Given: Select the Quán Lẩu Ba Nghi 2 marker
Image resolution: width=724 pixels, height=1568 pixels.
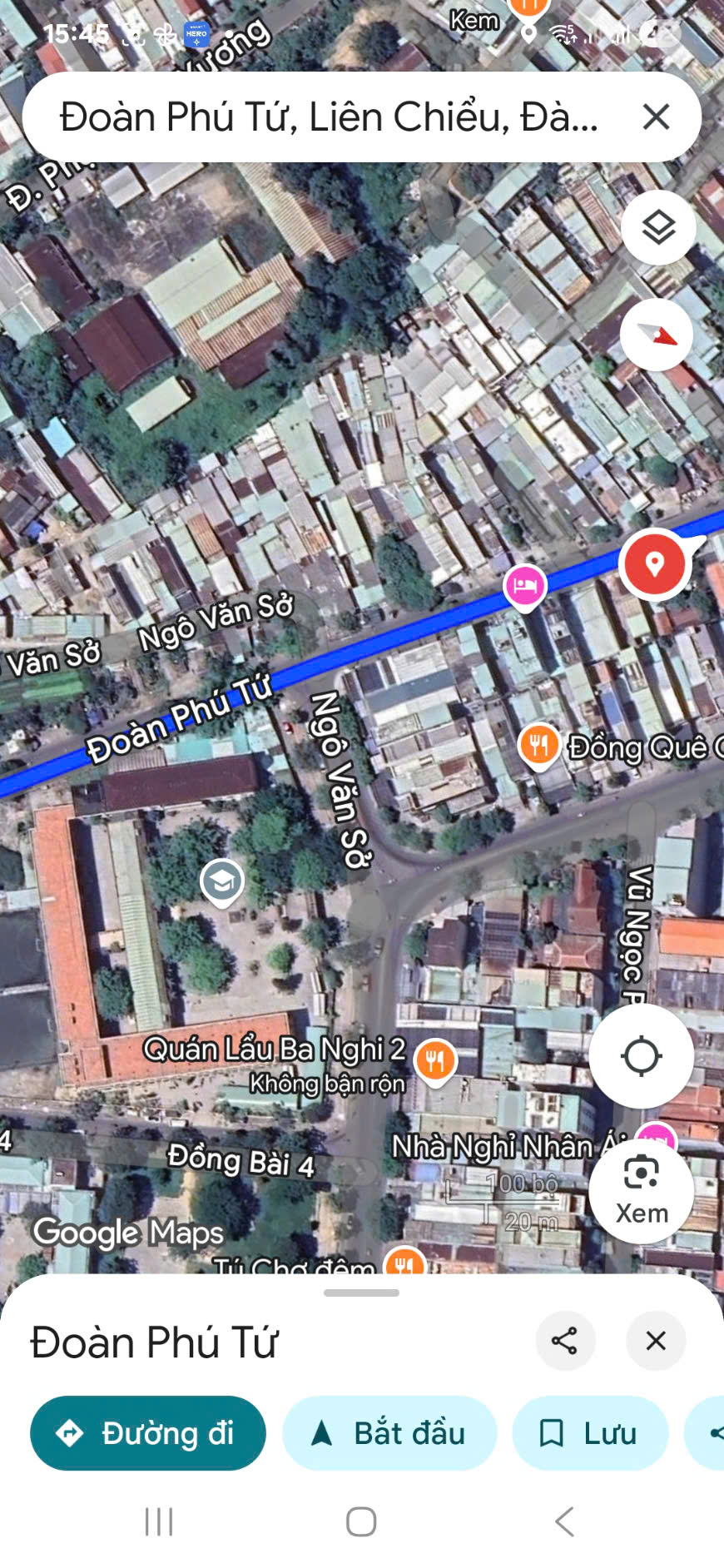Looking at the screenshot, I should click(x=435, y=1061).
